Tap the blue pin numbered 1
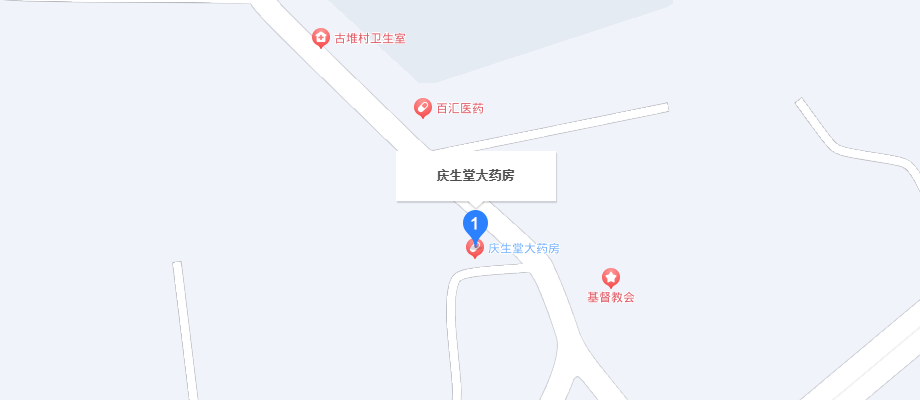The image size is (920, 400). [x=475, y=224]
